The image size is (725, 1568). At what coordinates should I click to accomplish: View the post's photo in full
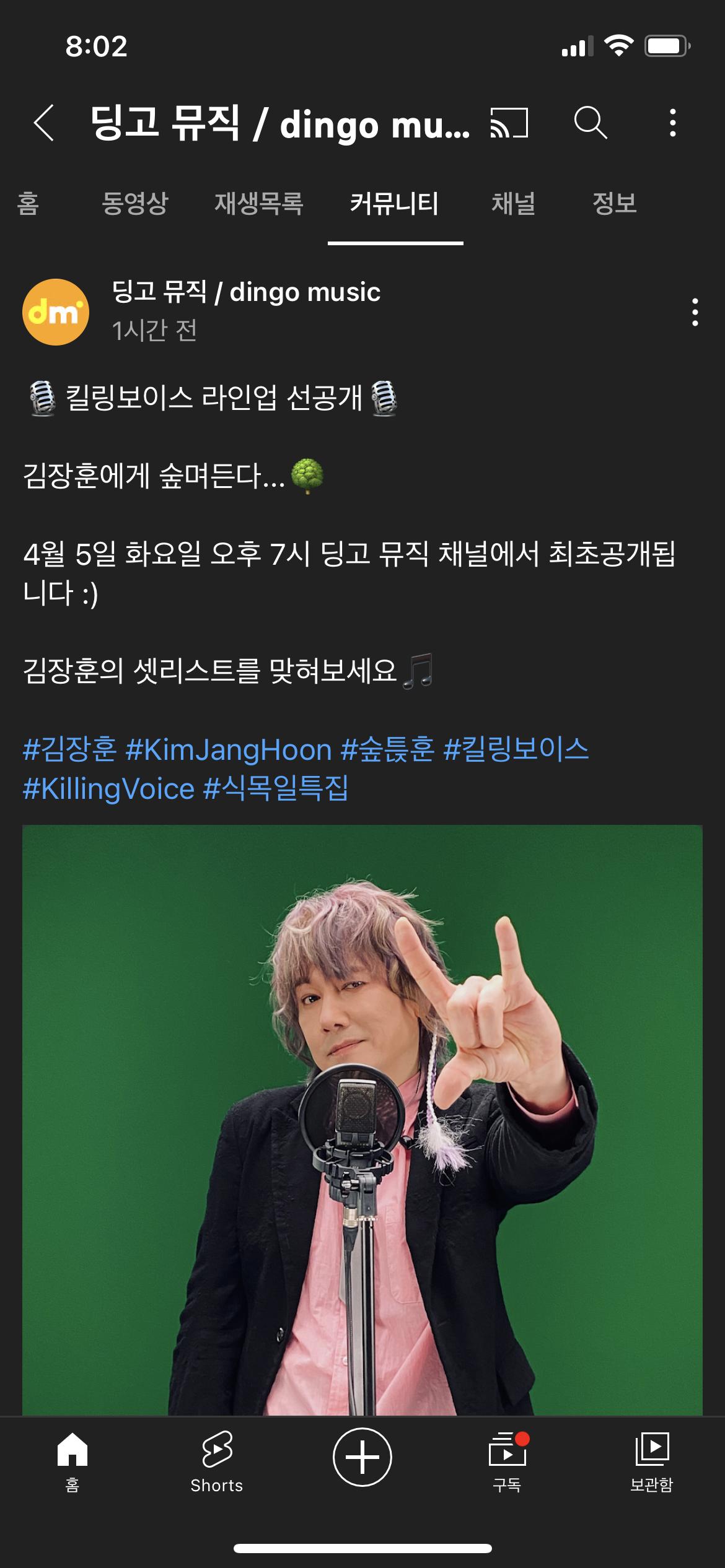[x=362, y=1115]
